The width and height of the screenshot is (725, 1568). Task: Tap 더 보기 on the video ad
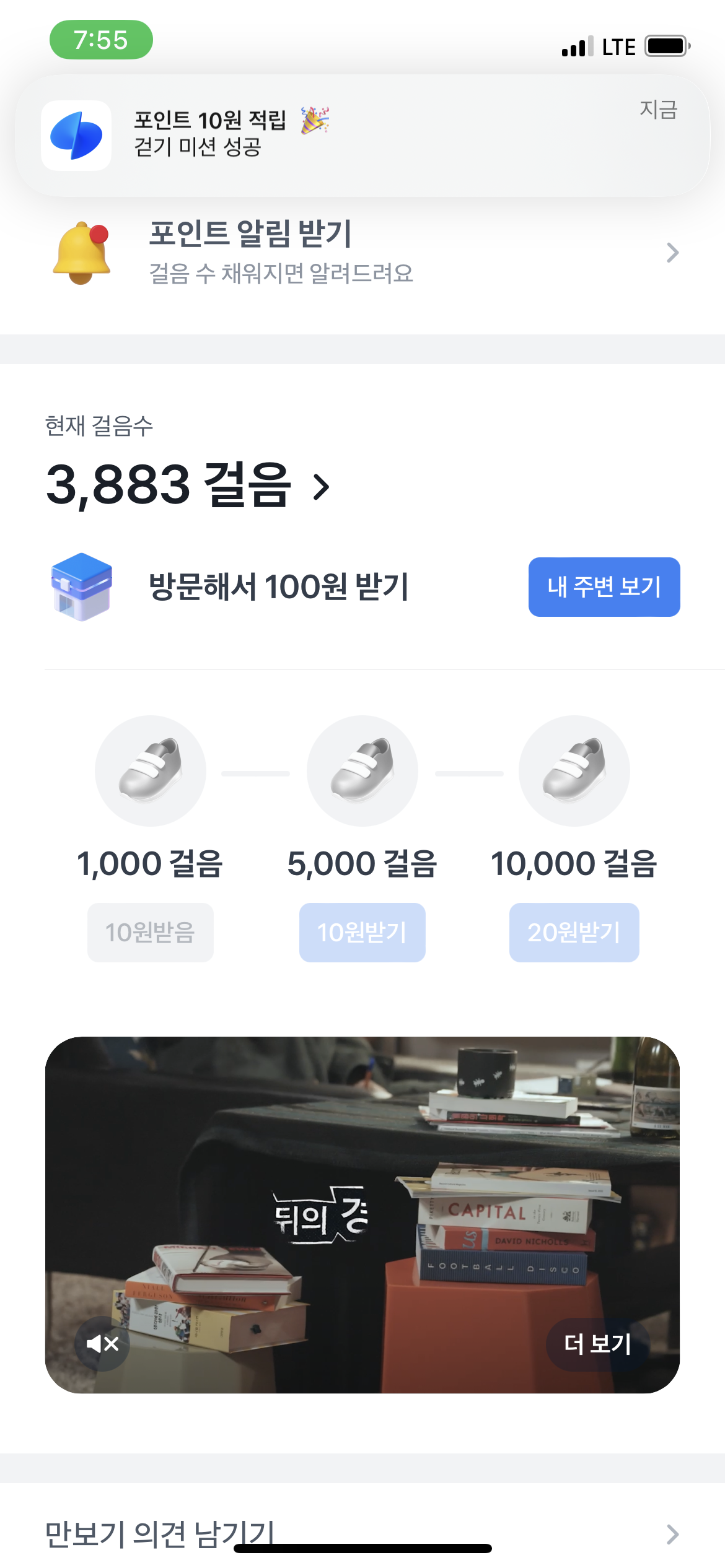tap(597, 1343)
